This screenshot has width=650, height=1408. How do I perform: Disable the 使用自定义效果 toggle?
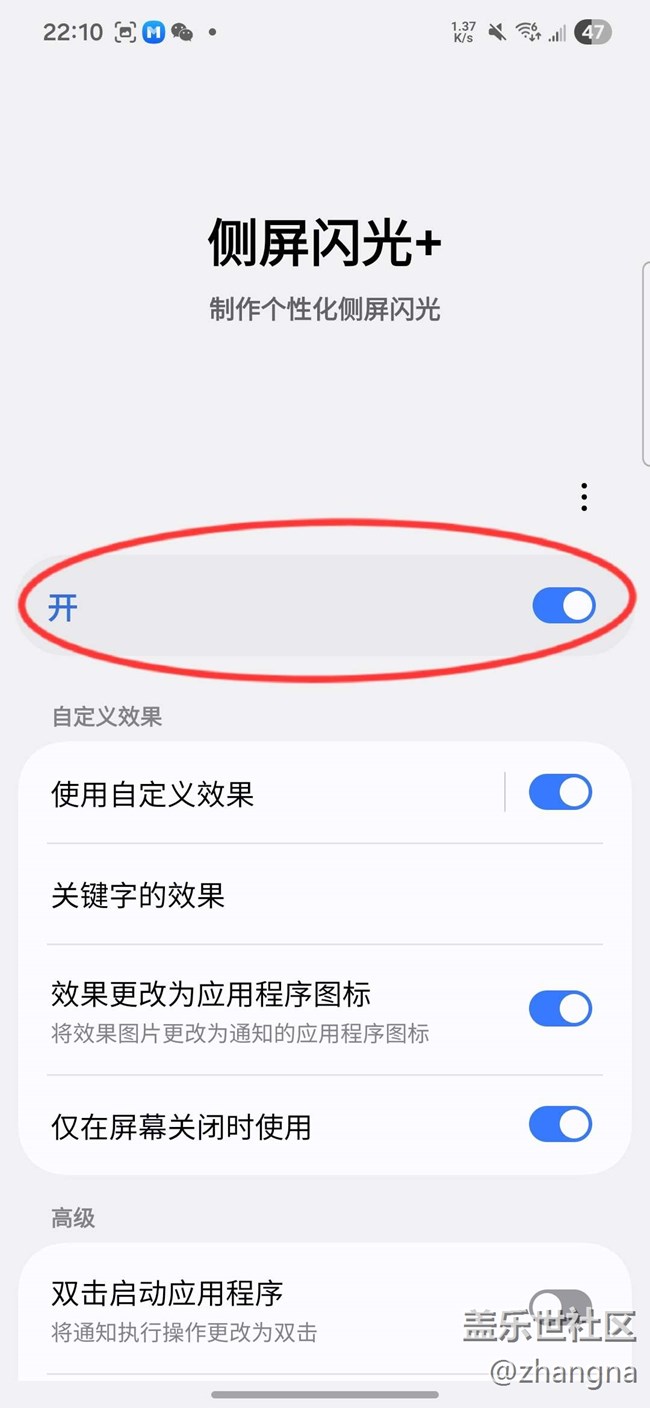click(x=560, y=793)
